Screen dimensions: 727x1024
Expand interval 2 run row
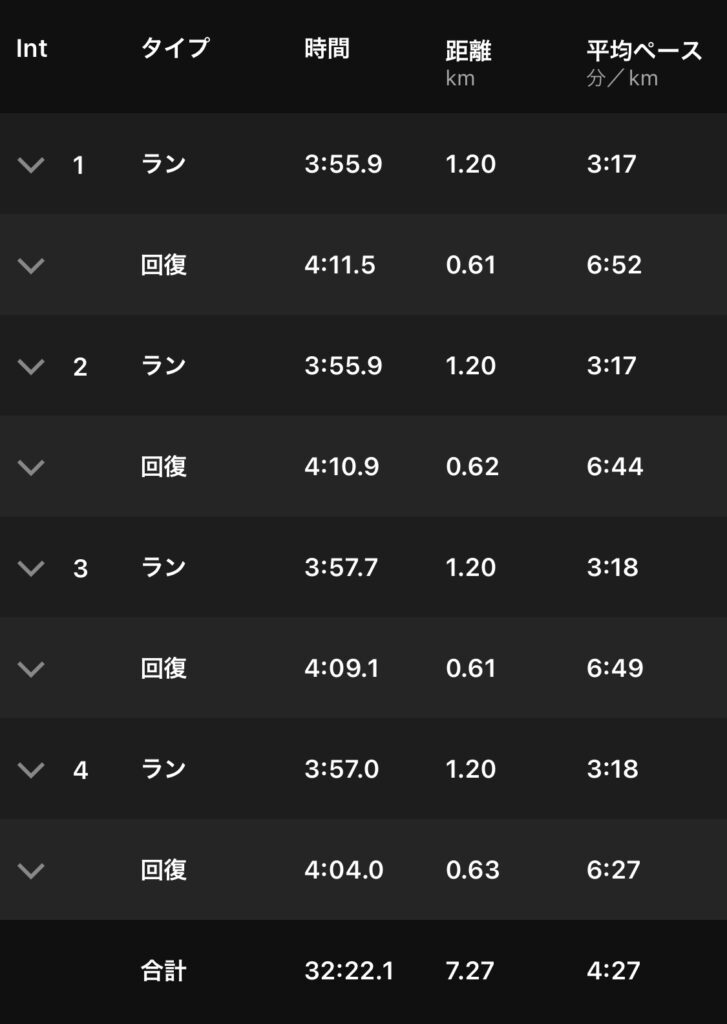pyautogui.click(x=32, y=367)
